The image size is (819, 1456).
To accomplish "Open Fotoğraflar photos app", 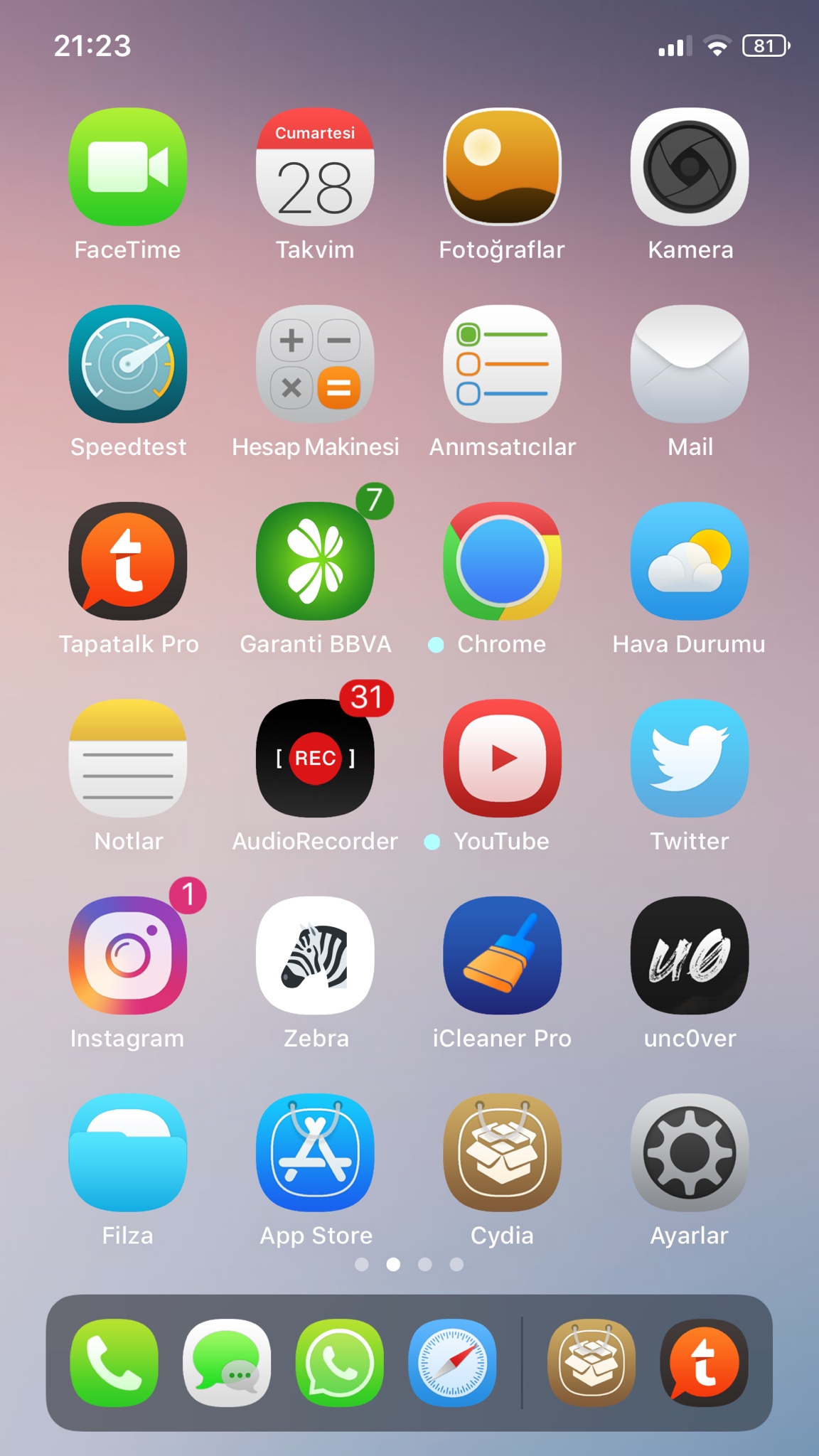I will click(502, 167).
